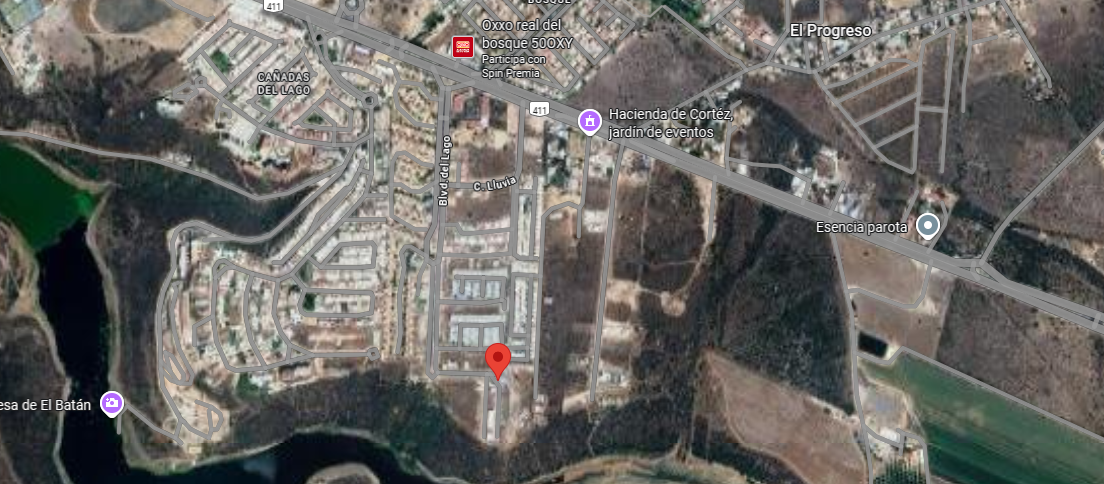
Task: Tap the Presa de El Batán photo marker
Action: coord(111,403)
